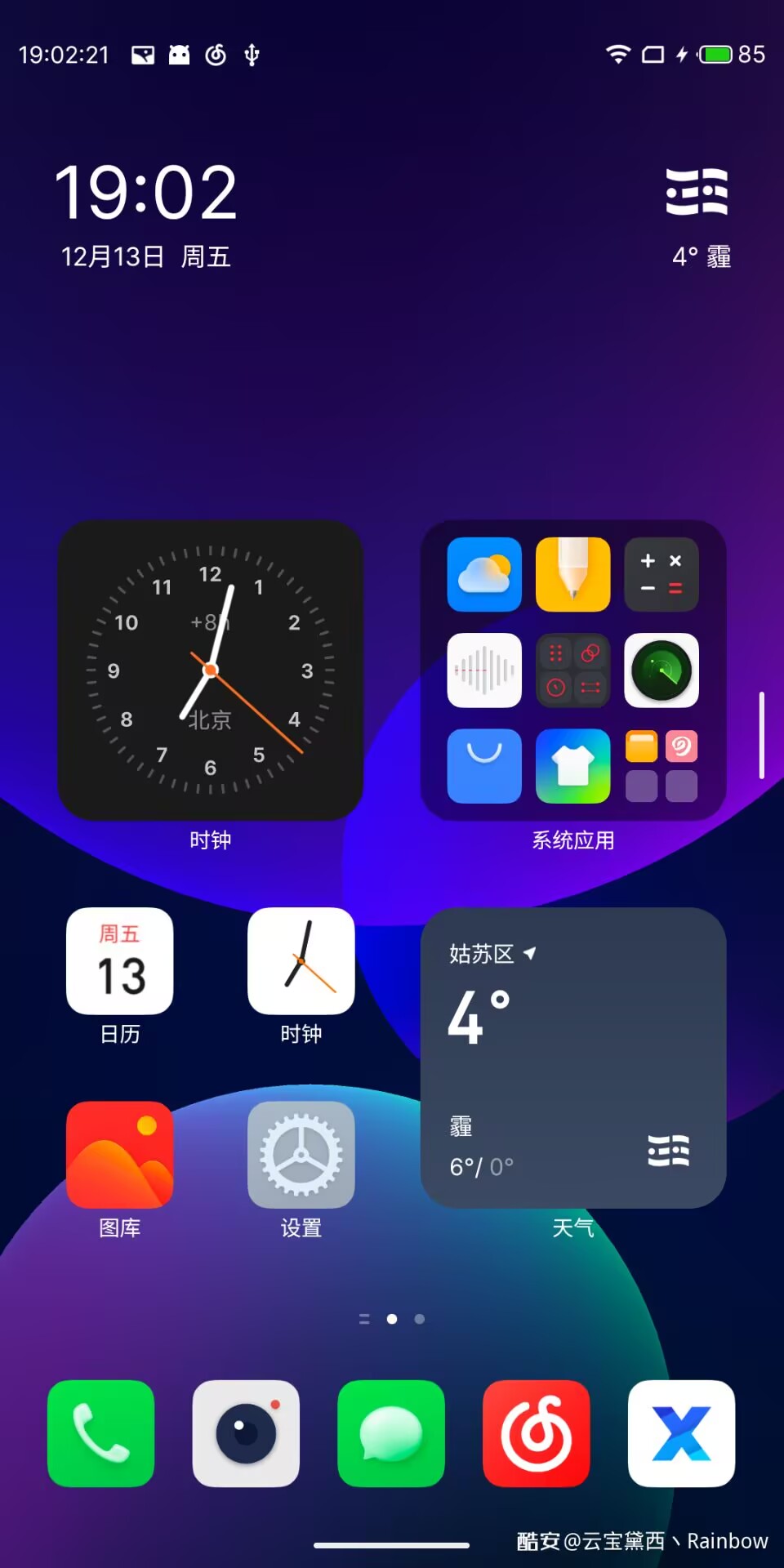
Task: Launch NetEase Cloud Music from dock
Action: [x=537, y=1433]
